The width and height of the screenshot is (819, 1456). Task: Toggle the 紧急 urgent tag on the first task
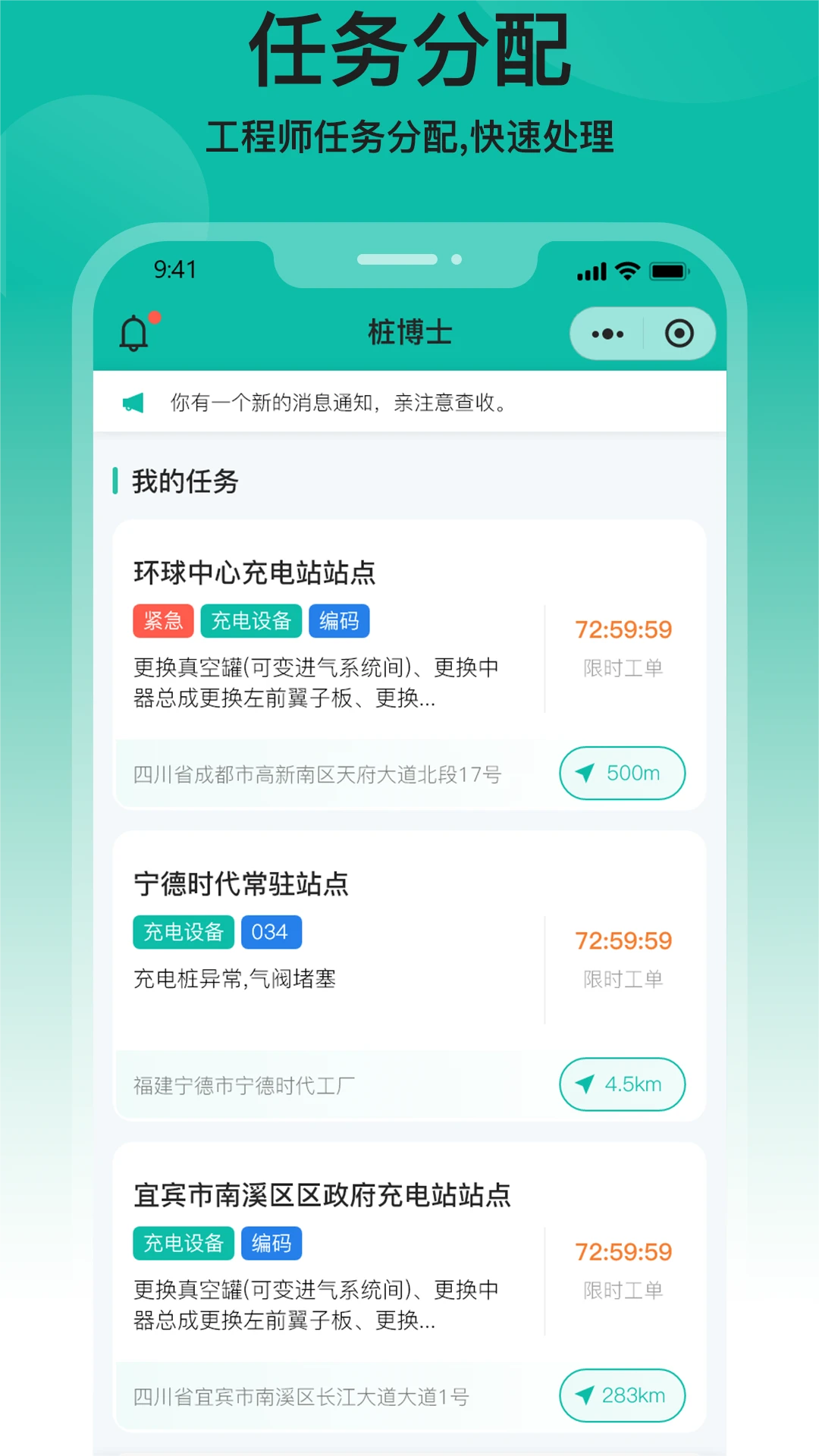162,620
